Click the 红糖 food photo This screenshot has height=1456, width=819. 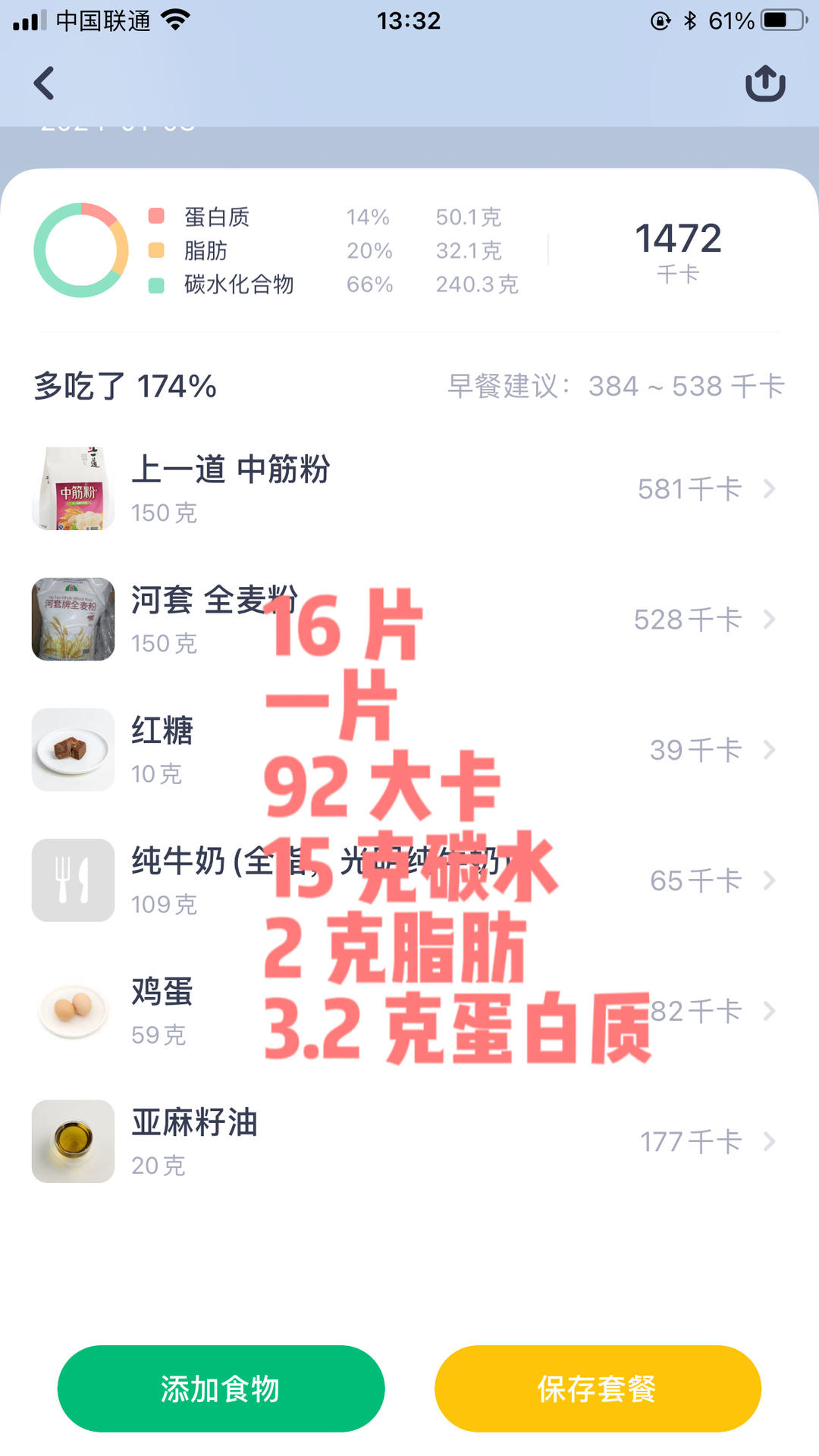[72, 750]
